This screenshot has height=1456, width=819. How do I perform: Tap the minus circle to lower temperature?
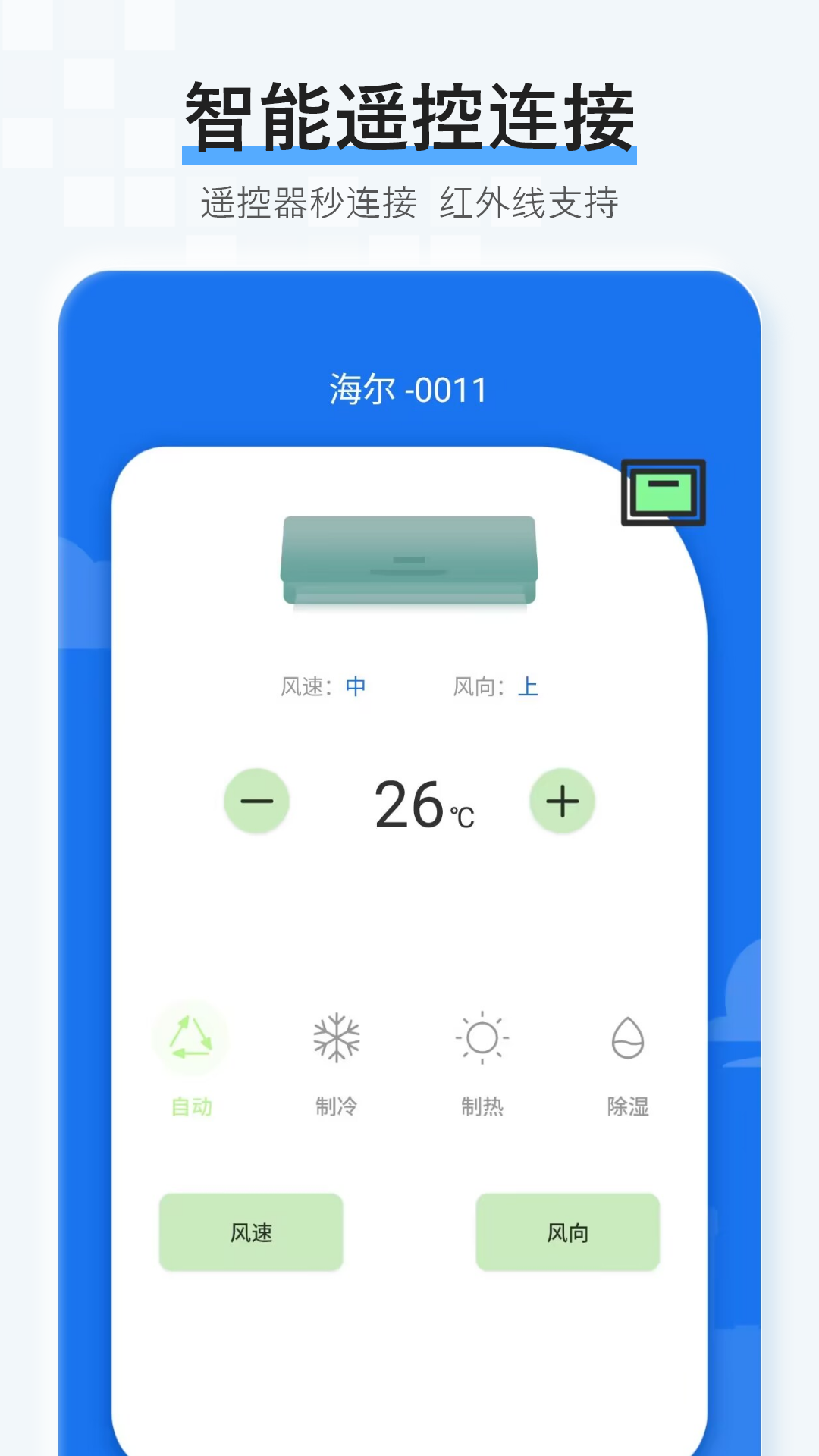[x=256, y=802]
